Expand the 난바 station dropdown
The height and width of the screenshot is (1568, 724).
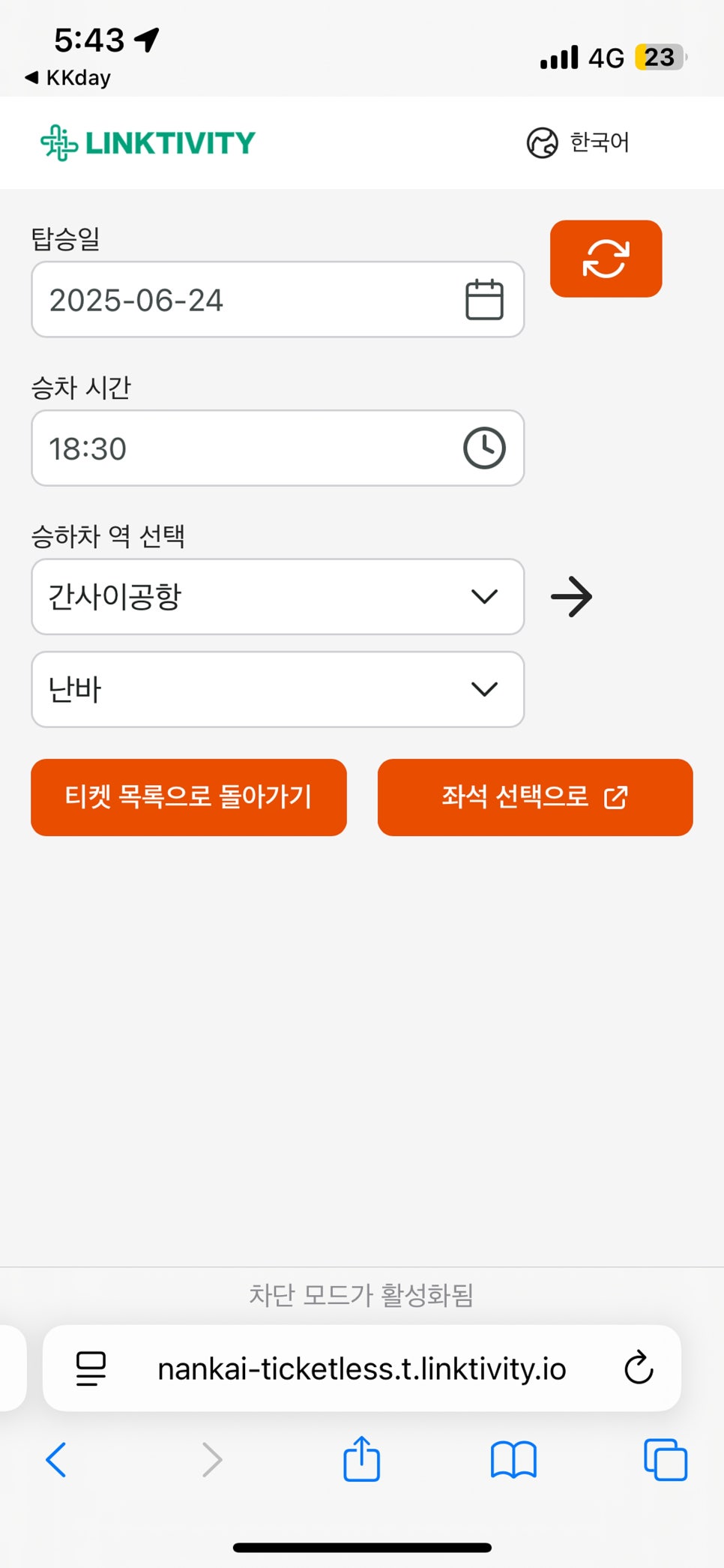click(277, 689)
